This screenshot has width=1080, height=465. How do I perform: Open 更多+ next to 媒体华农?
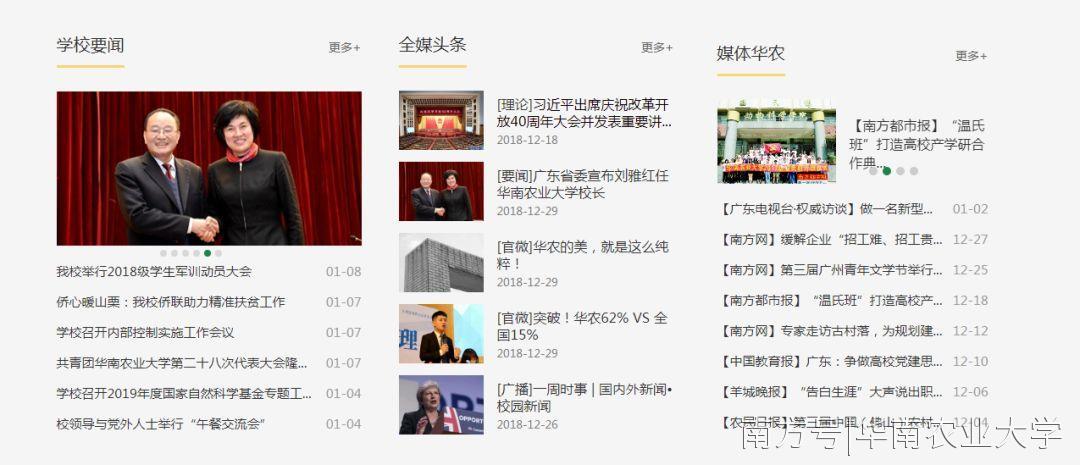click(970, 56)
